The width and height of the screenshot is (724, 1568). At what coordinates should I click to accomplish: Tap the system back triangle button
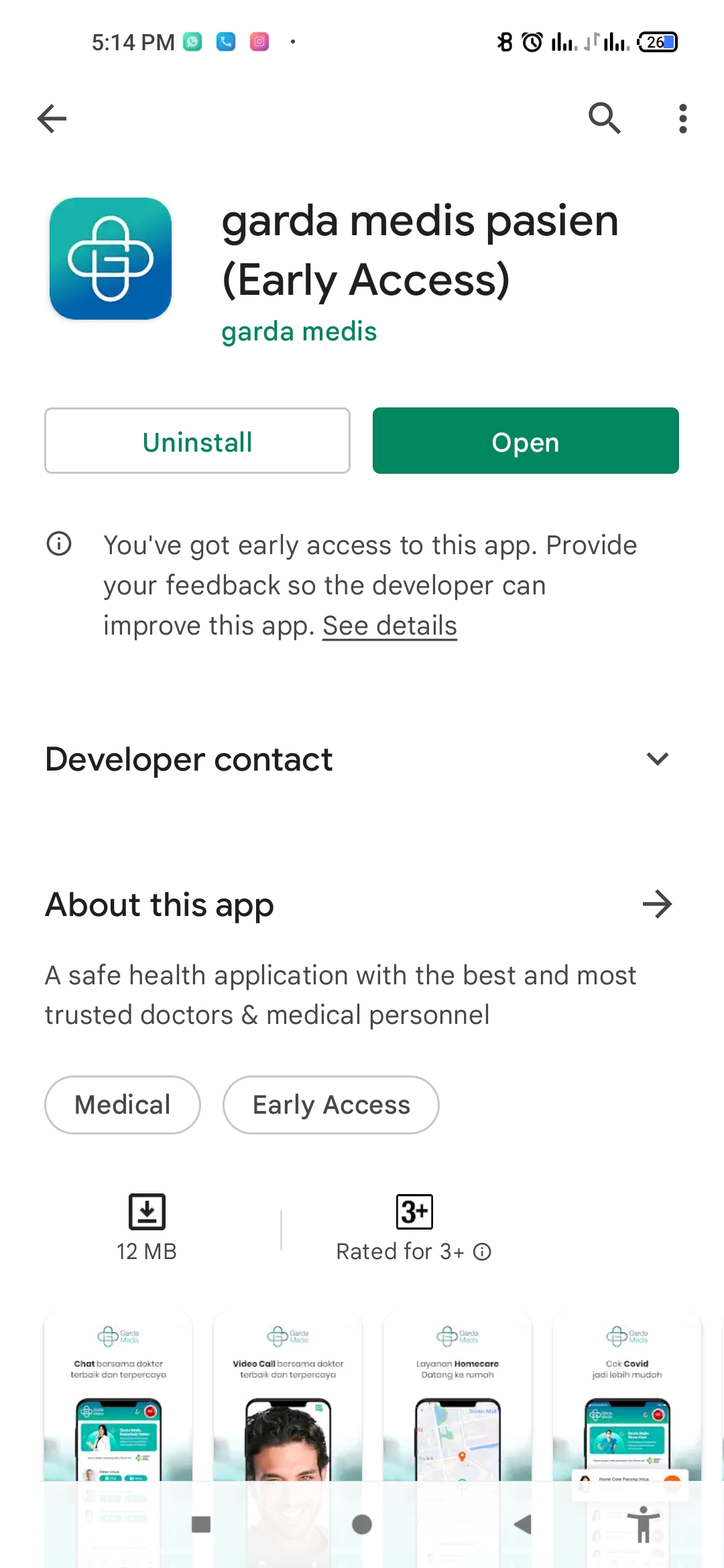(523, 1524)
